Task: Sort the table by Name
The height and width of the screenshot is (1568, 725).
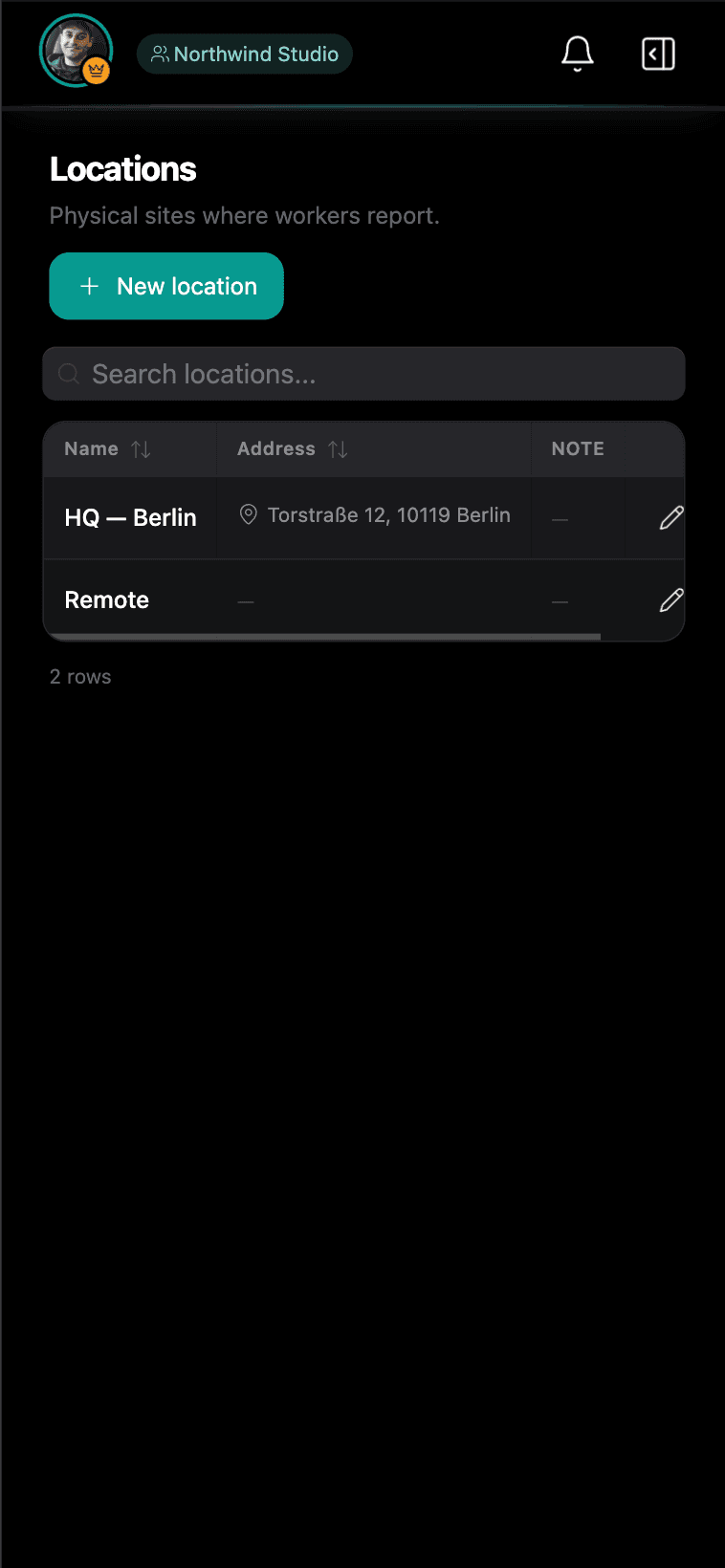Action: pyautogui.click(x=107, y=449)
